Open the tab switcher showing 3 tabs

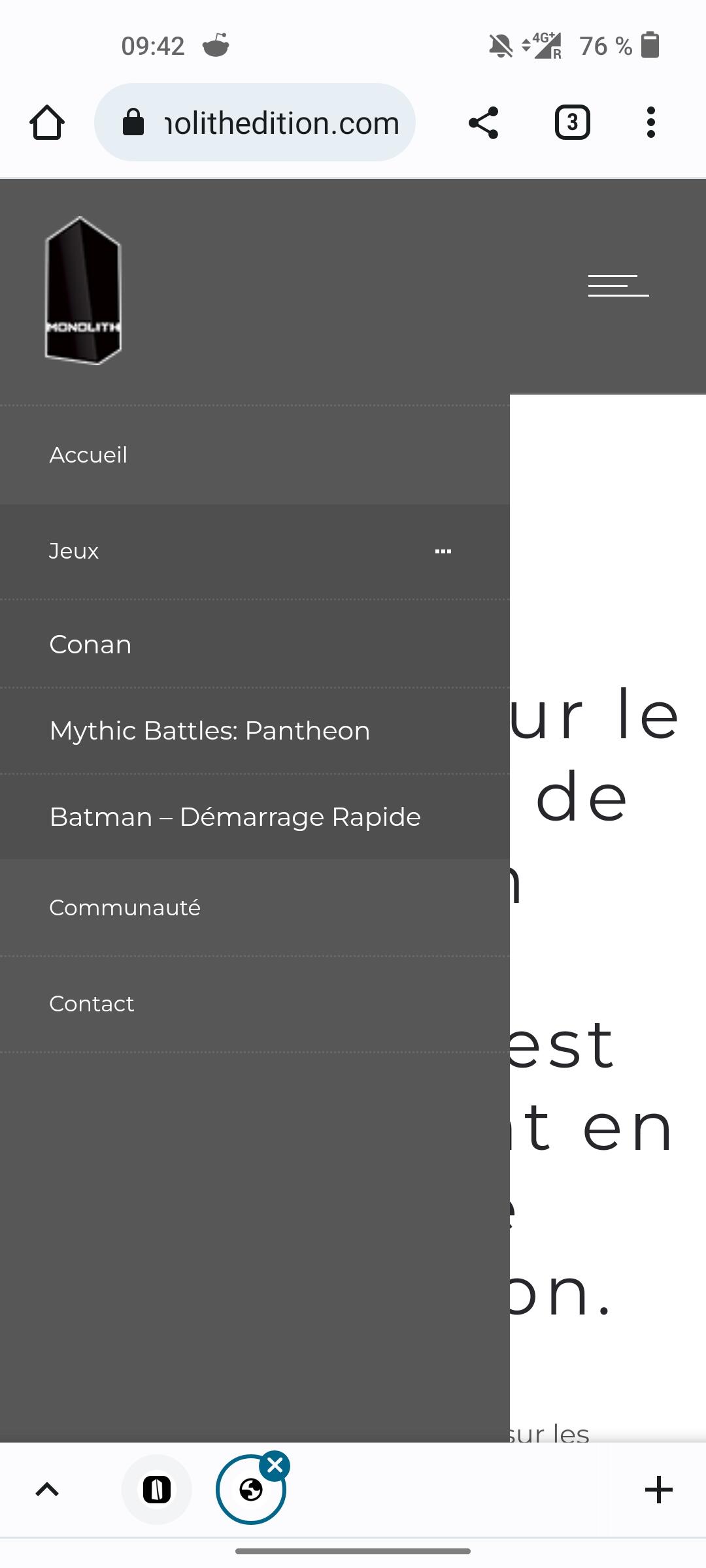pos(573,122)
